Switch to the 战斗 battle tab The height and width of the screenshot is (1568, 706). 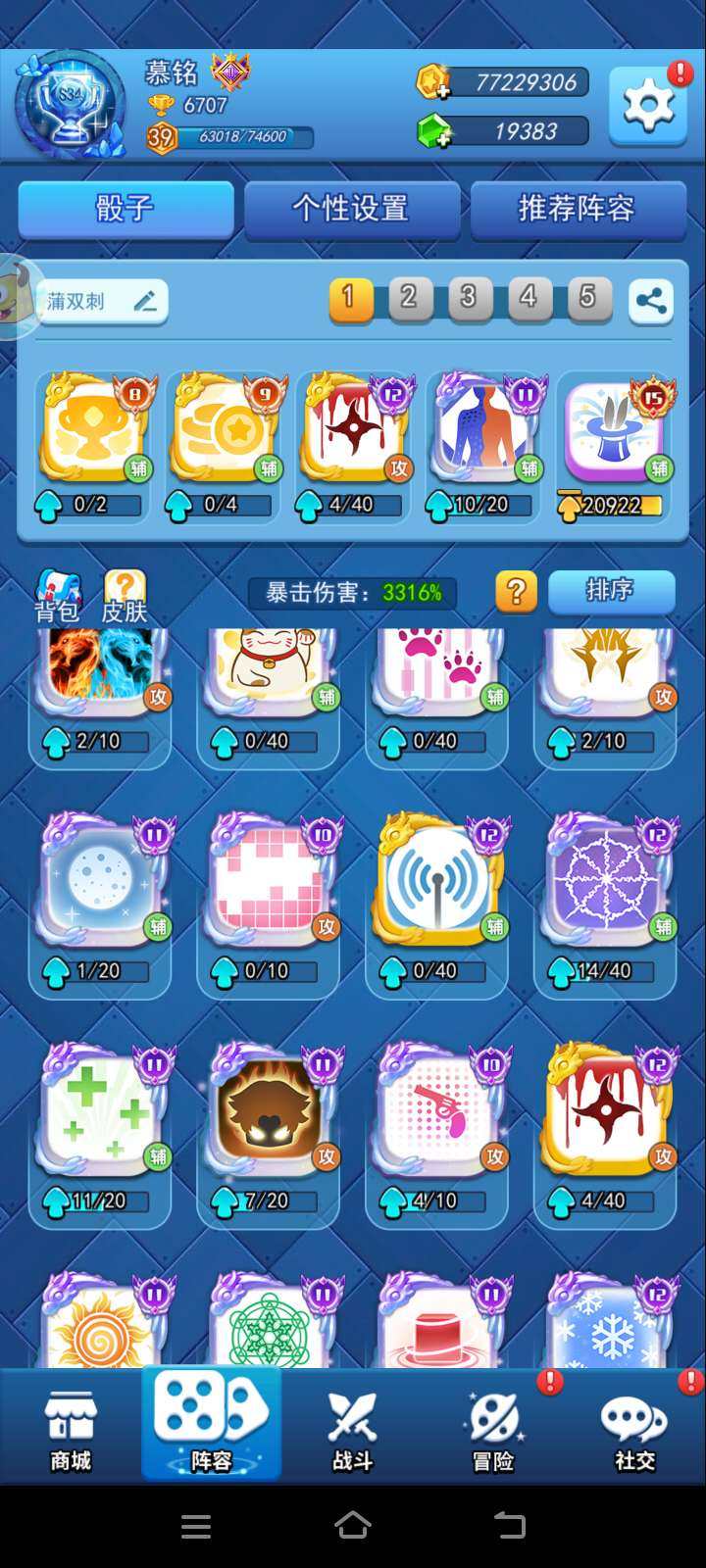point(352,1429)
